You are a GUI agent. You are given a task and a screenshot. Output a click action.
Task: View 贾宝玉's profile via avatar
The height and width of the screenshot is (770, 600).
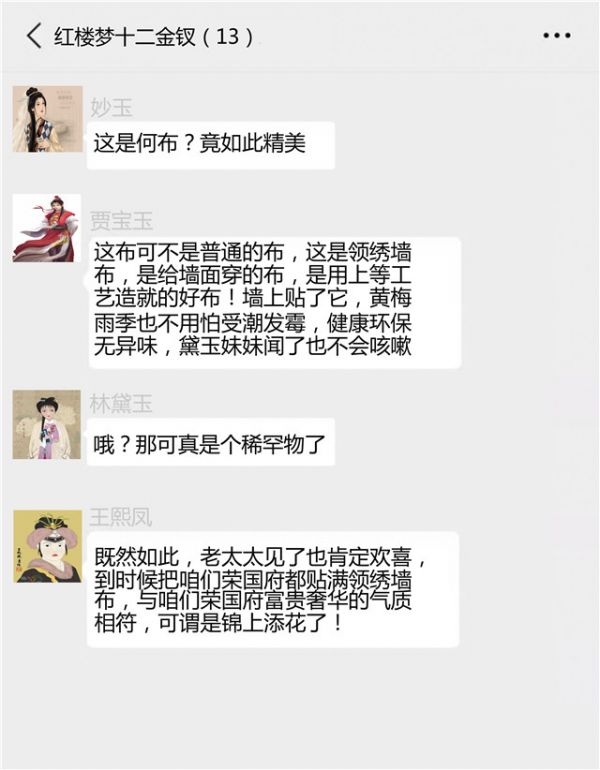tap(47, 229)
